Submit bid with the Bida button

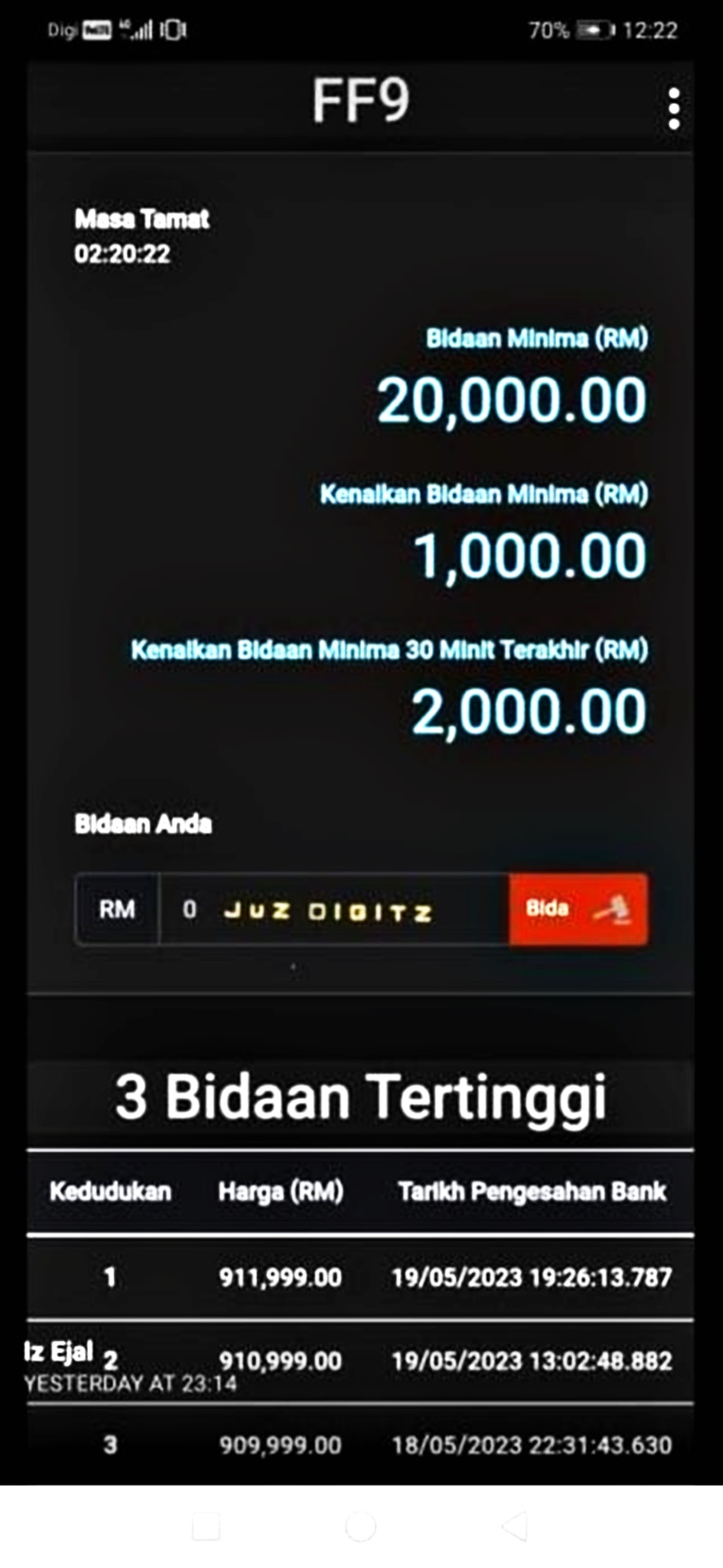click(x=577, y=909)
